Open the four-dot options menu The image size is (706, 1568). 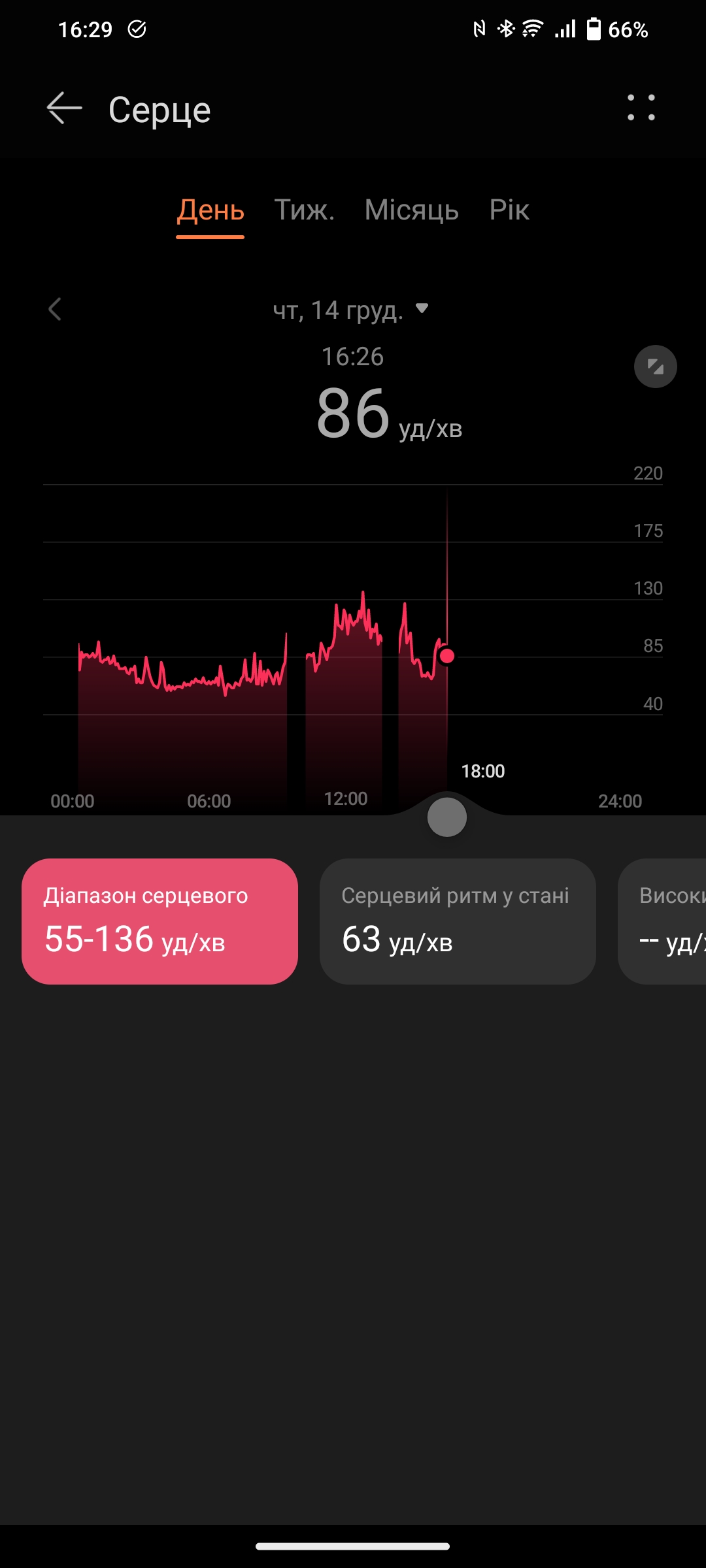click(x=641, y=108)
